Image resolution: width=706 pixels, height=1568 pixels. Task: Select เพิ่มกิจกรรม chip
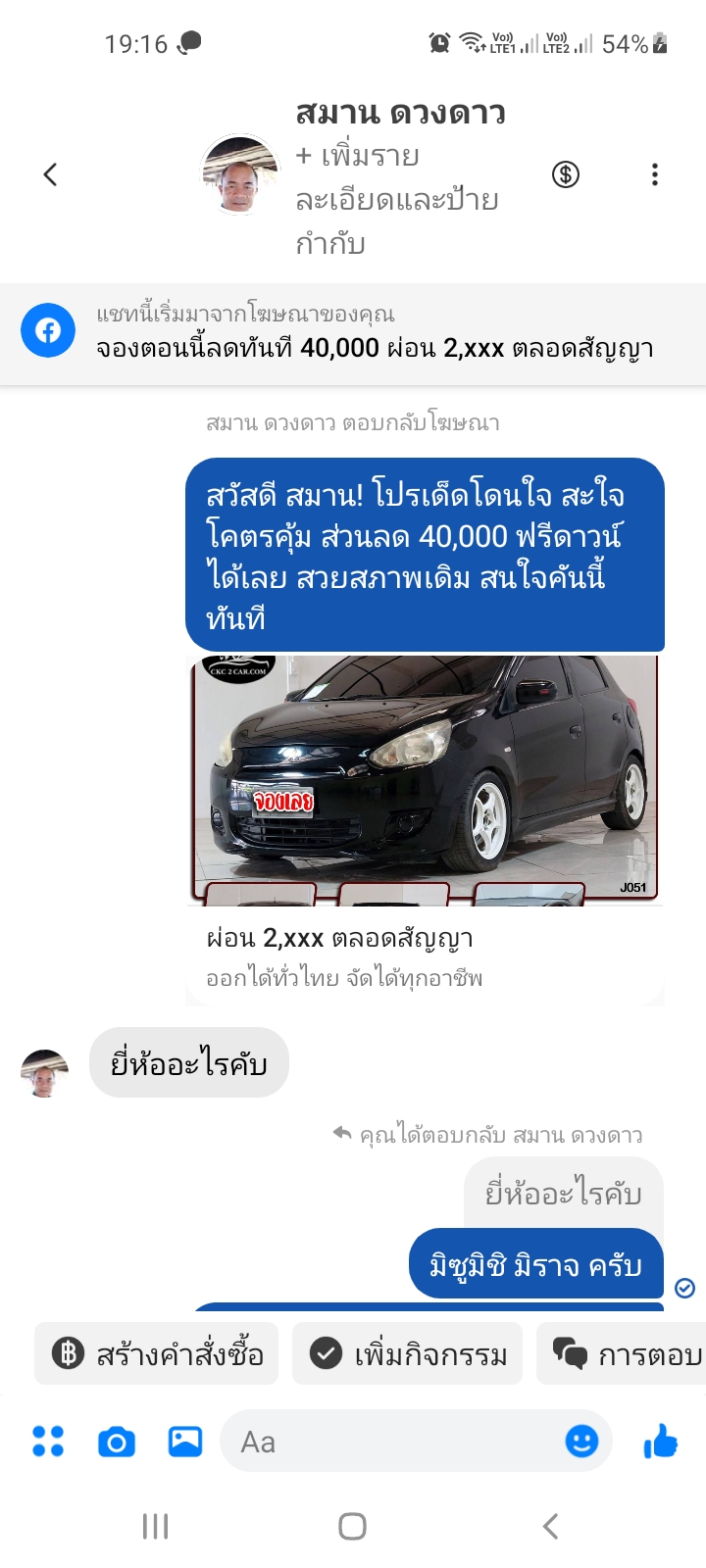pos(408,1353)
